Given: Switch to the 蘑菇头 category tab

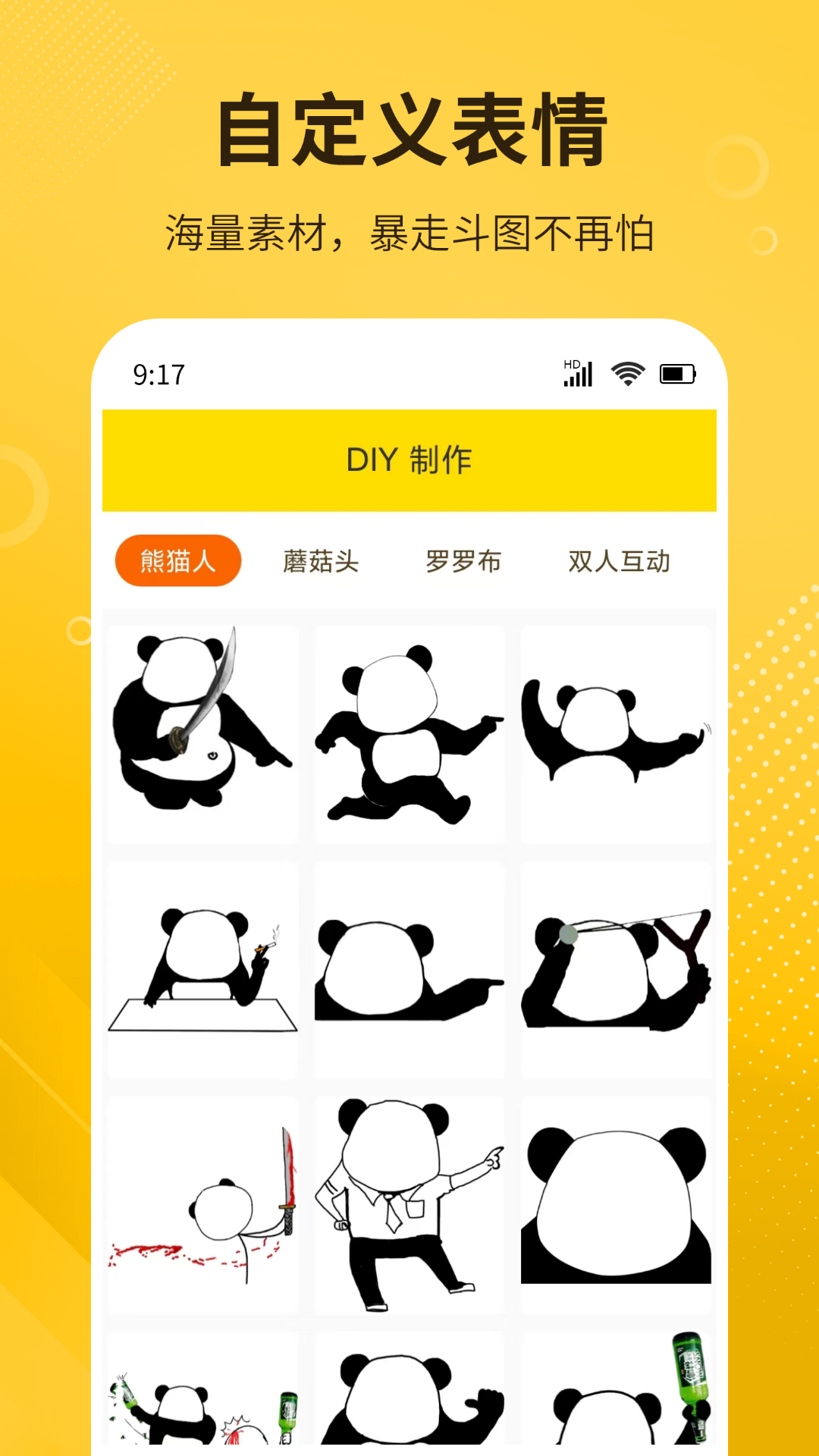Looking at the screenshot, I should pyautogui.click(x=319, y=560).
